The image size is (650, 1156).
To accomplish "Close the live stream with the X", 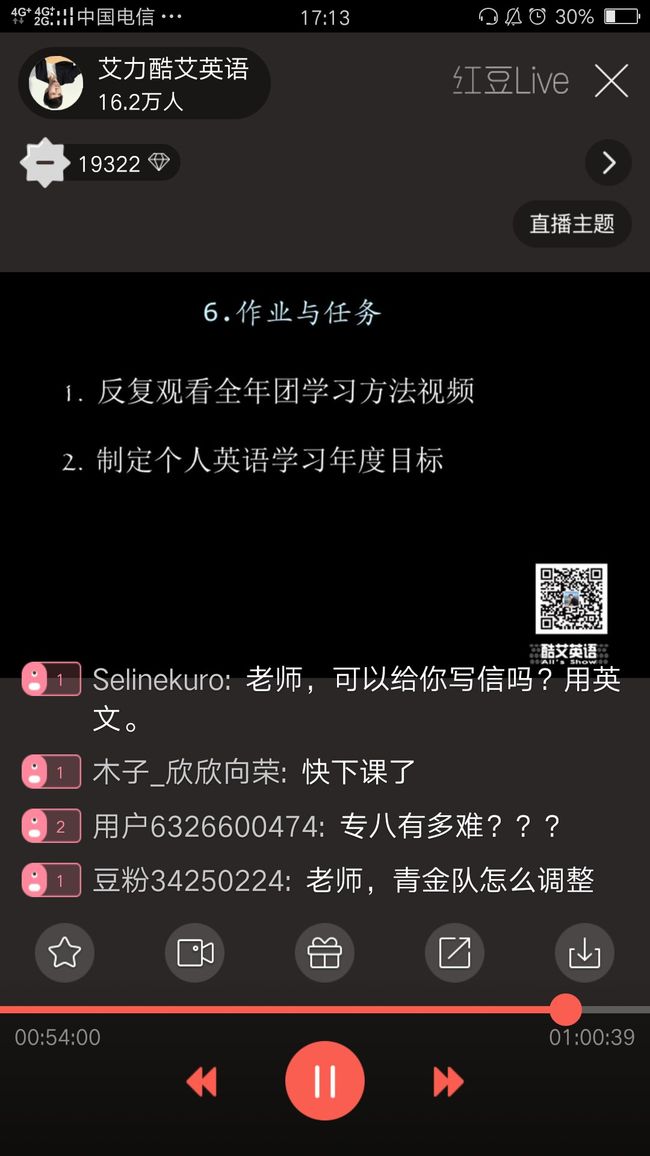I will (x=612, y=81).
